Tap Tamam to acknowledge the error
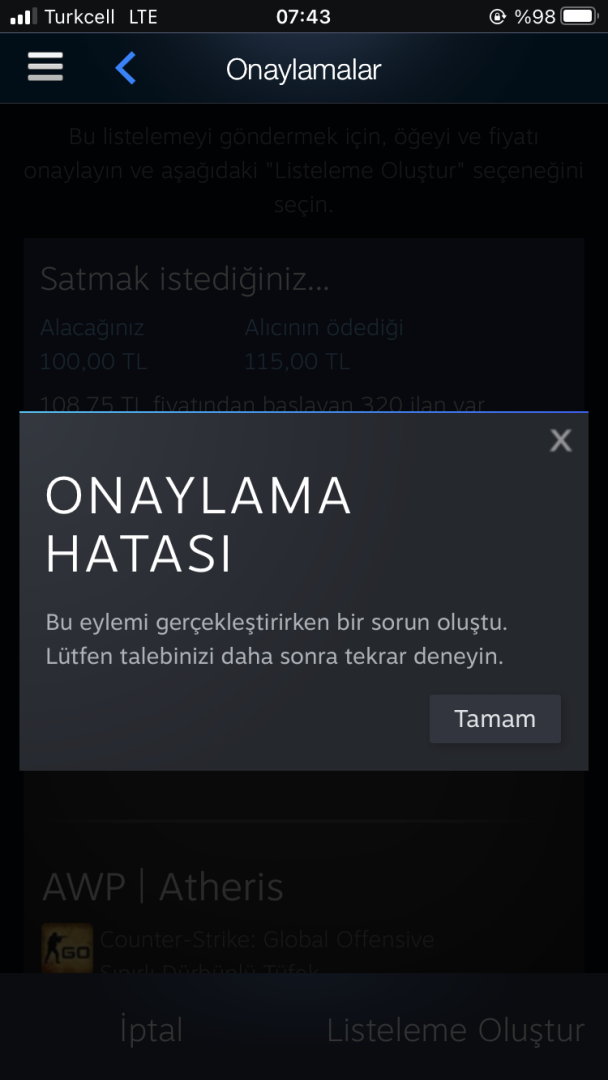This screenshot has width=608, height=1080. click(x=495, y=719)
